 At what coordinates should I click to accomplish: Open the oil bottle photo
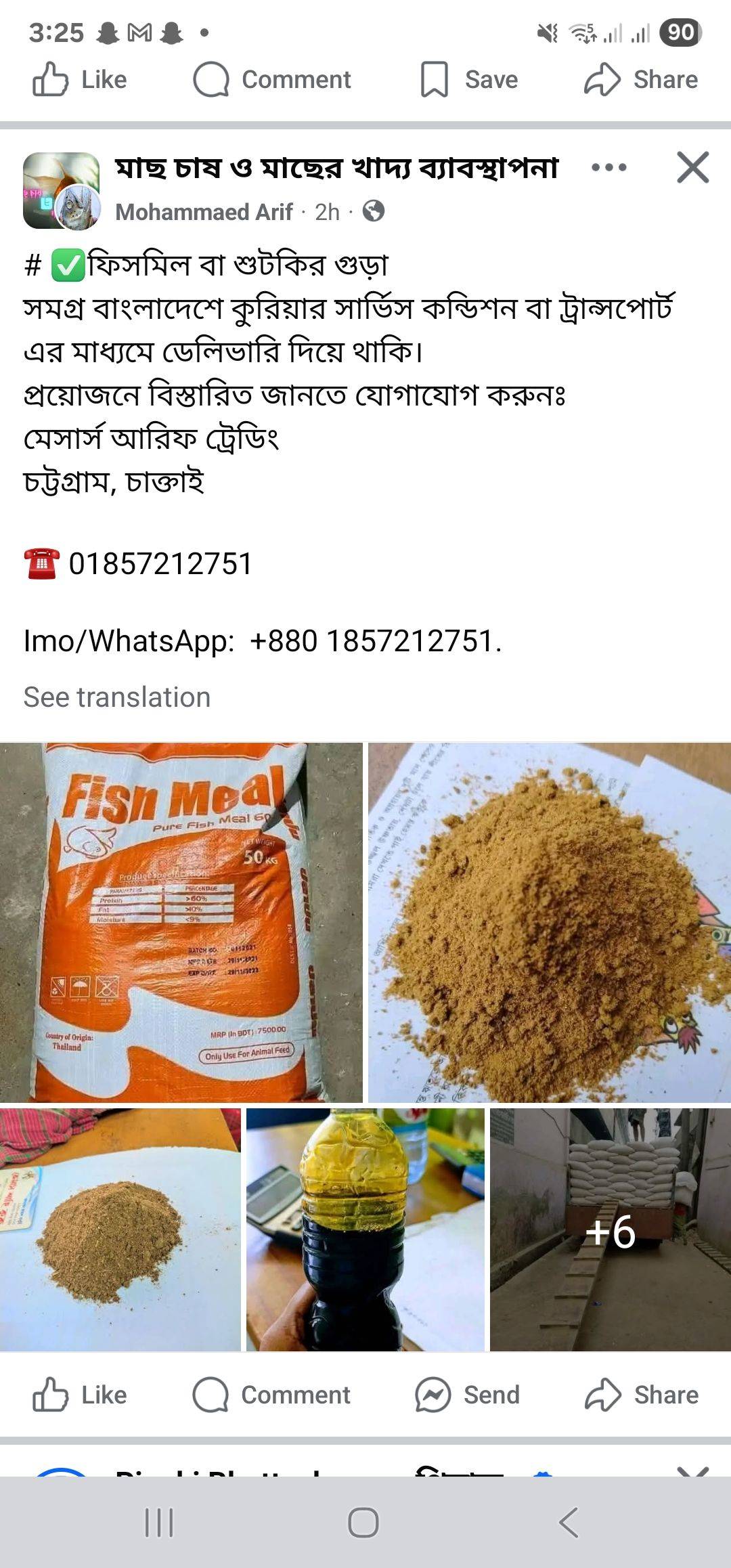coord(365,1229)
